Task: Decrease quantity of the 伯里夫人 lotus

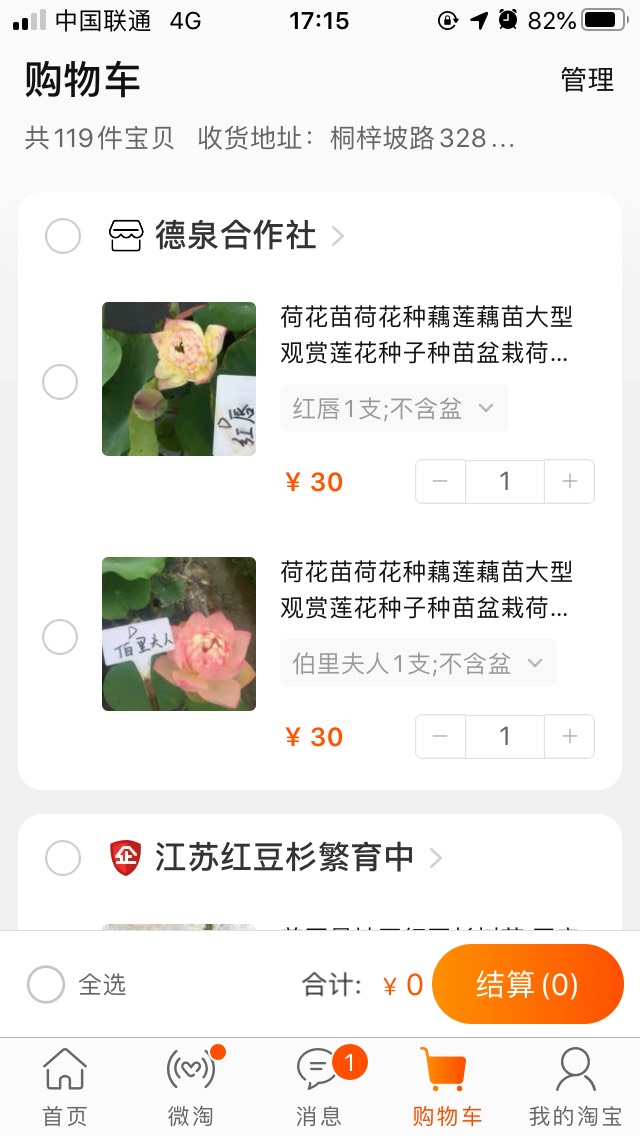Action: click(440, 736)
